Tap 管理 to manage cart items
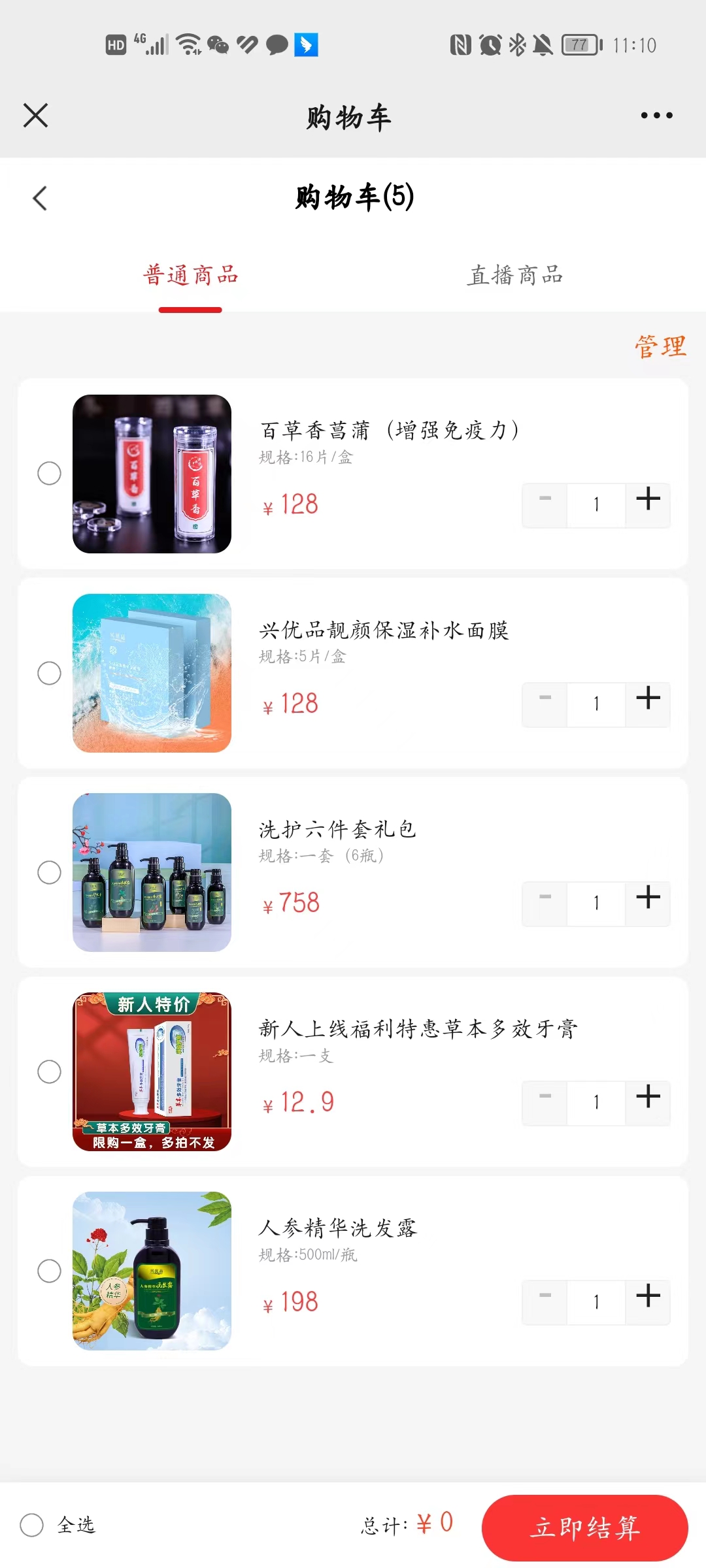706x1568 pixels. (x=660, y=346)
